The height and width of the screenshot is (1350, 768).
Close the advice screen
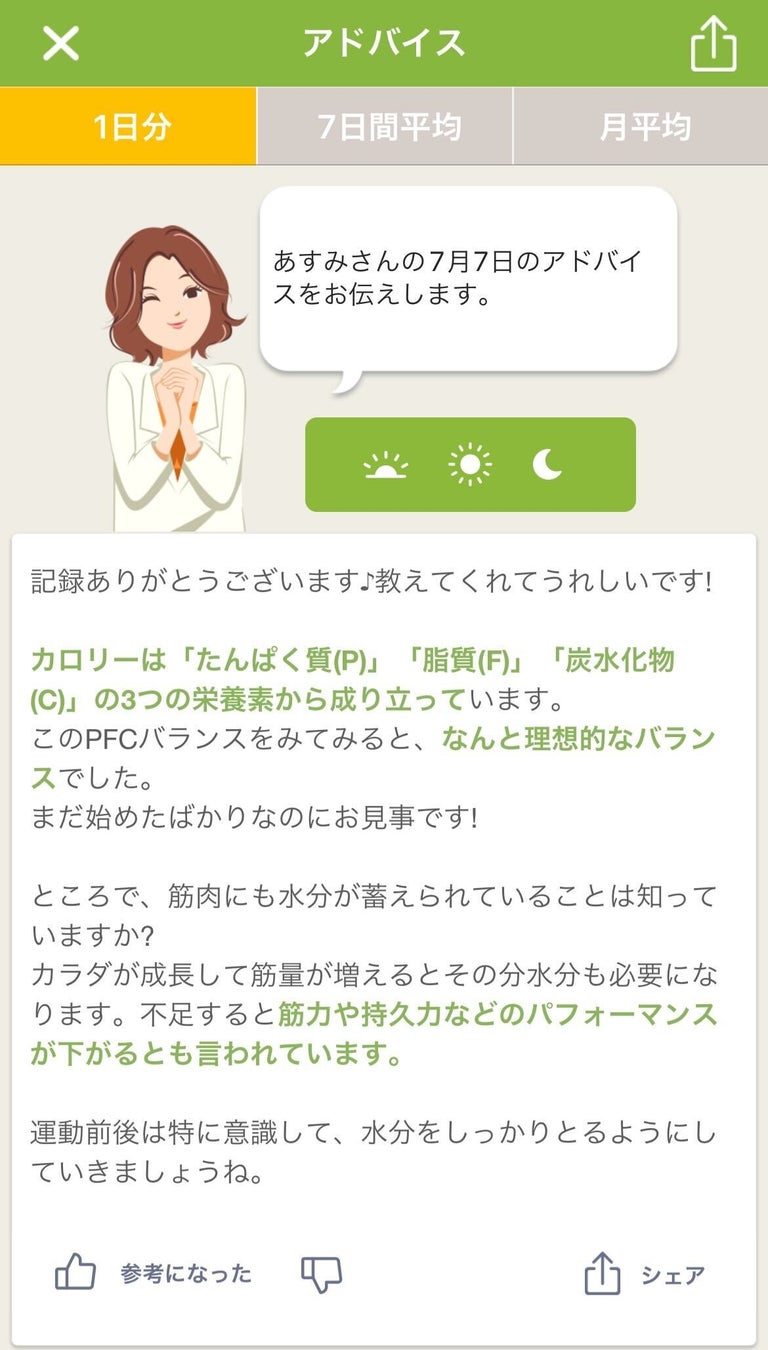[x=61, y=43]
